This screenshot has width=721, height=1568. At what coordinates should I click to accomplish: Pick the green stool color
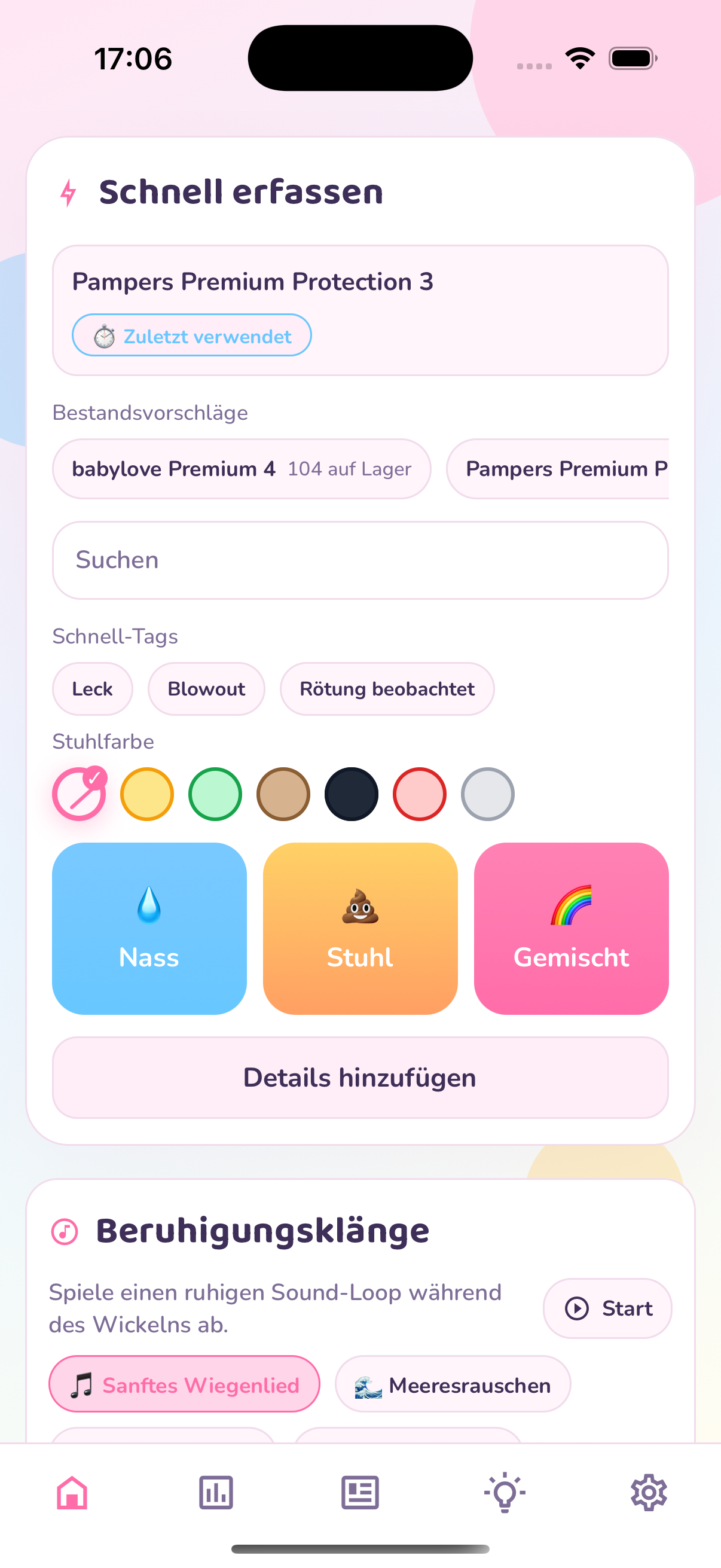215,794
